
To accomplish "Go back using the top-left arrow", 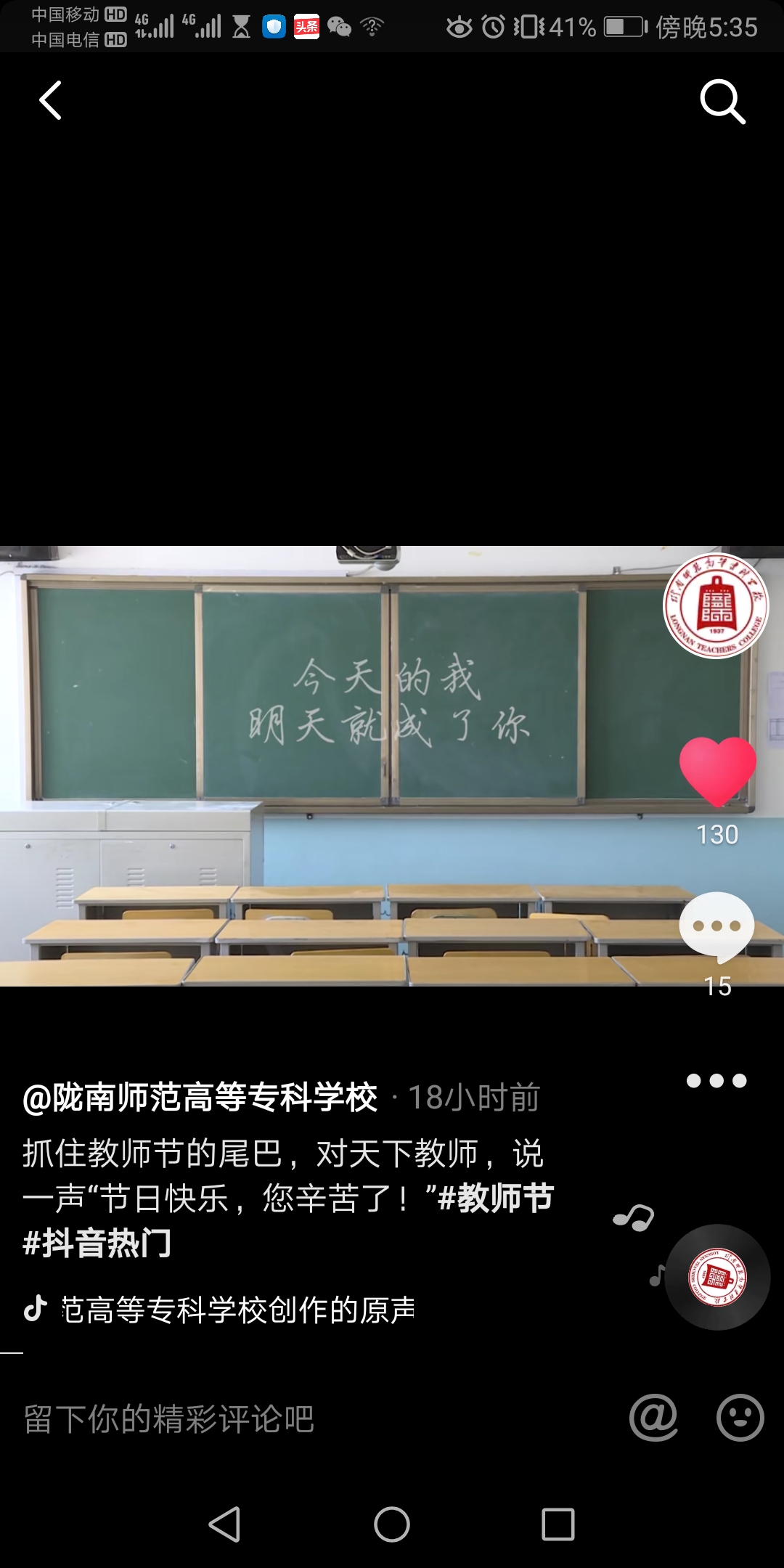I will click(50, 100).
